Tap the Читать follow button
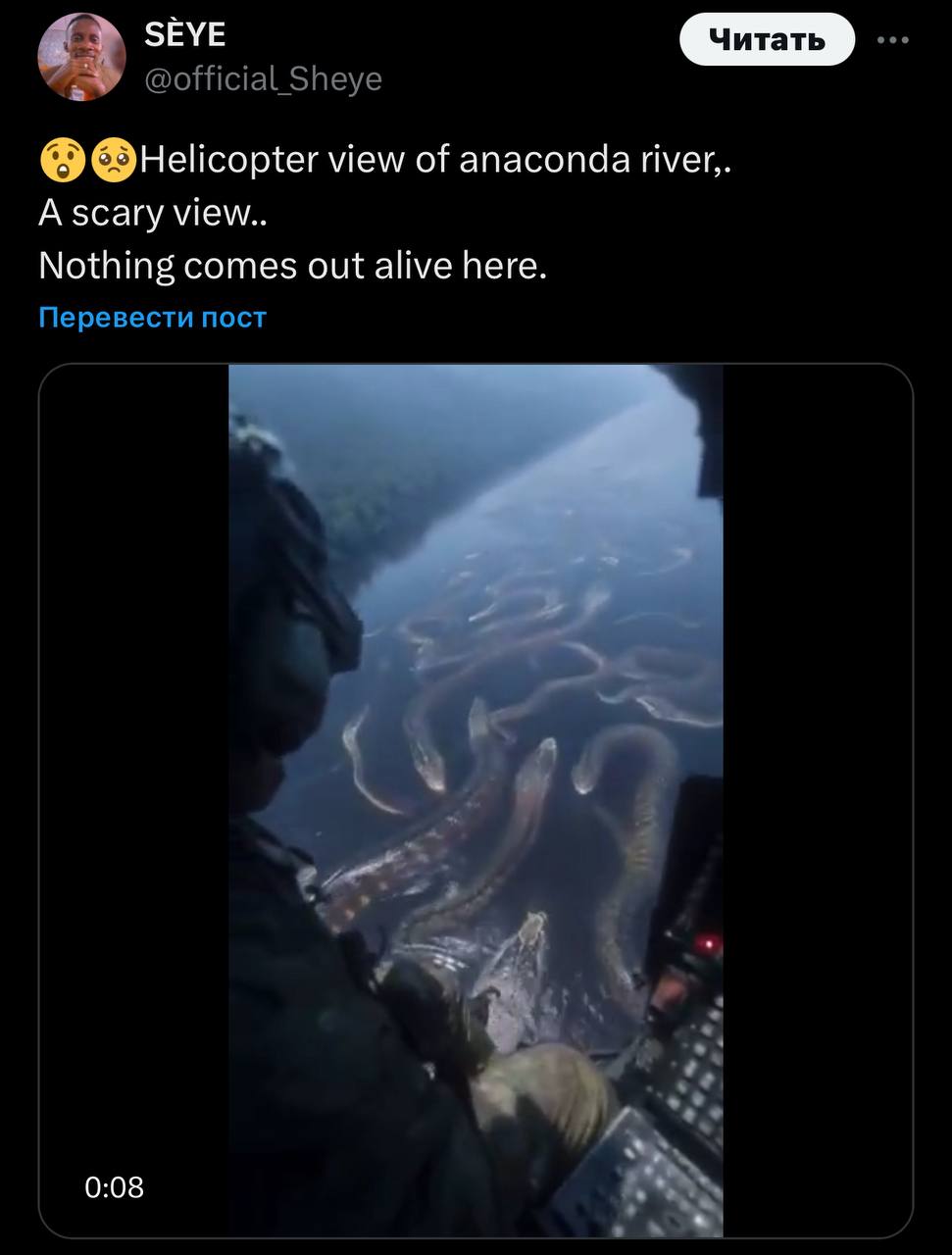Viewport: 952px width, 1255px height. point(767,40)
